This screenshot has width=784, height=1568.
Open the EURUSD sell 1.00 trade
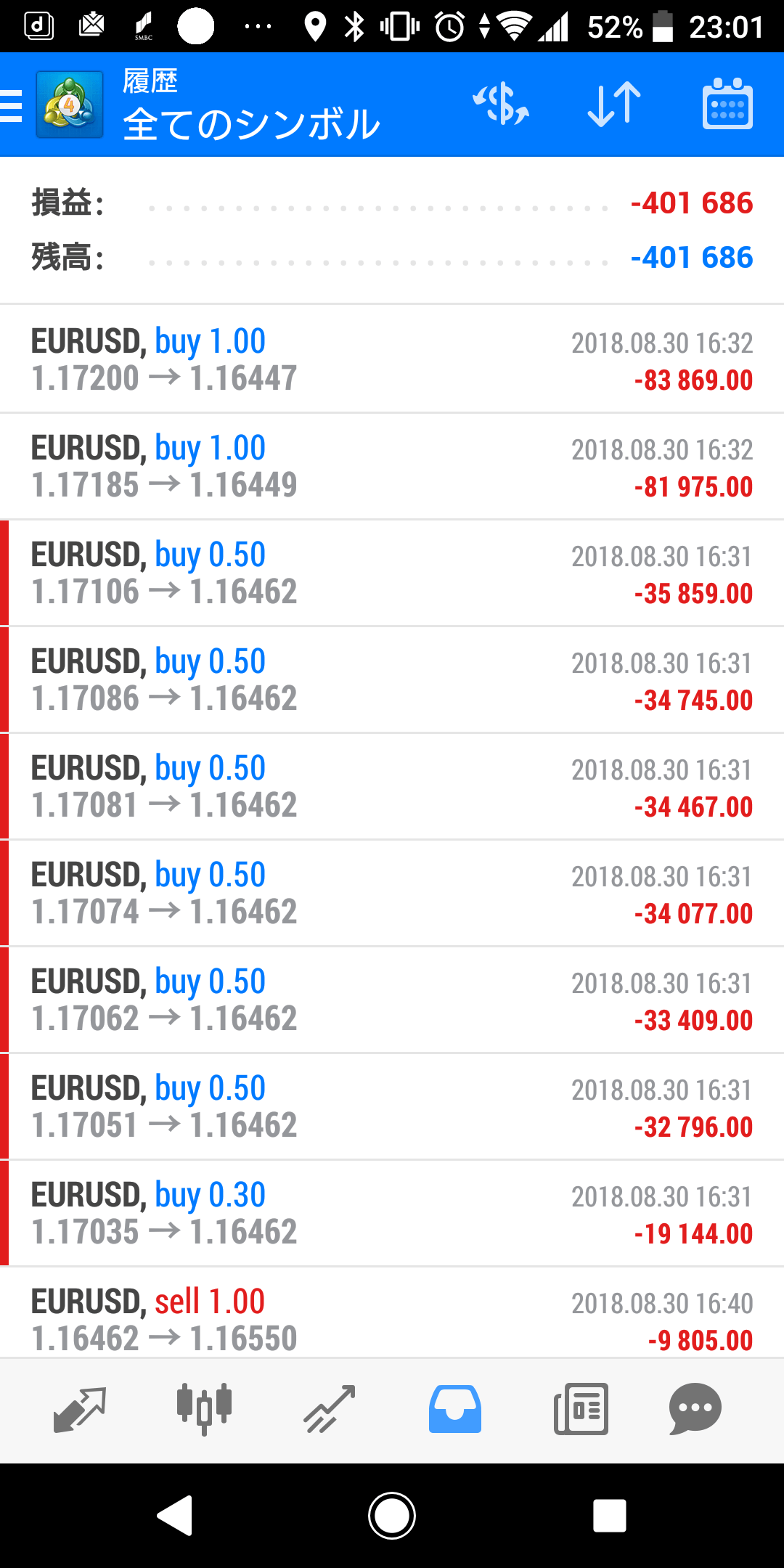pos(392,1318)
